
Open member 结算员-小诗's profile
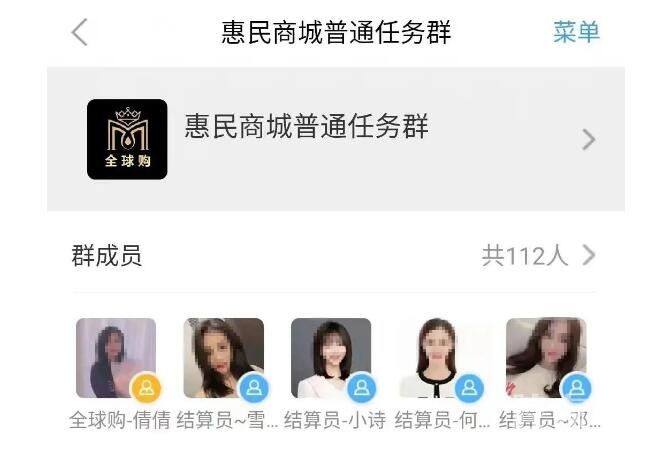pyautogui.click(x=331, y=359)
